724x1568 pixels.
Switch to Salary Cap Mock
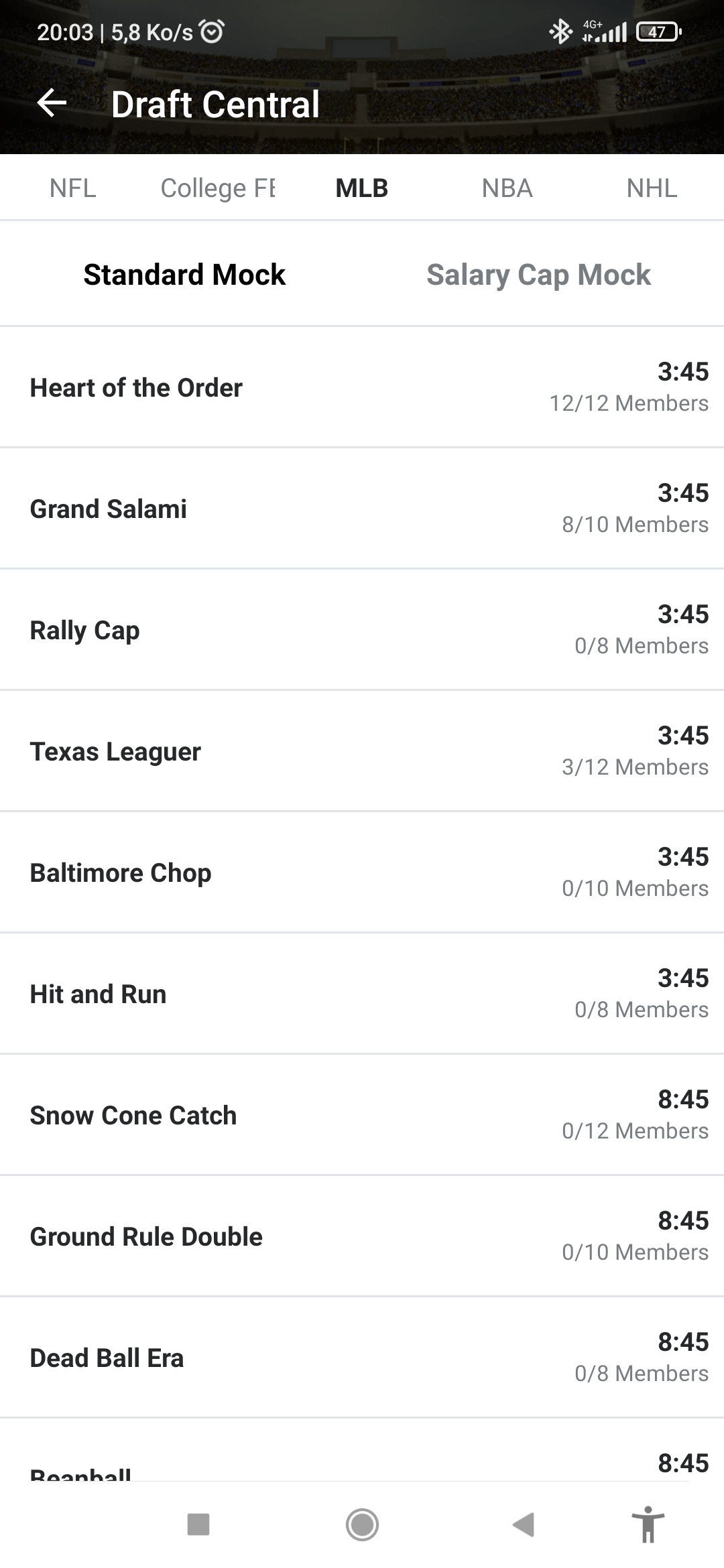point(538,275)
